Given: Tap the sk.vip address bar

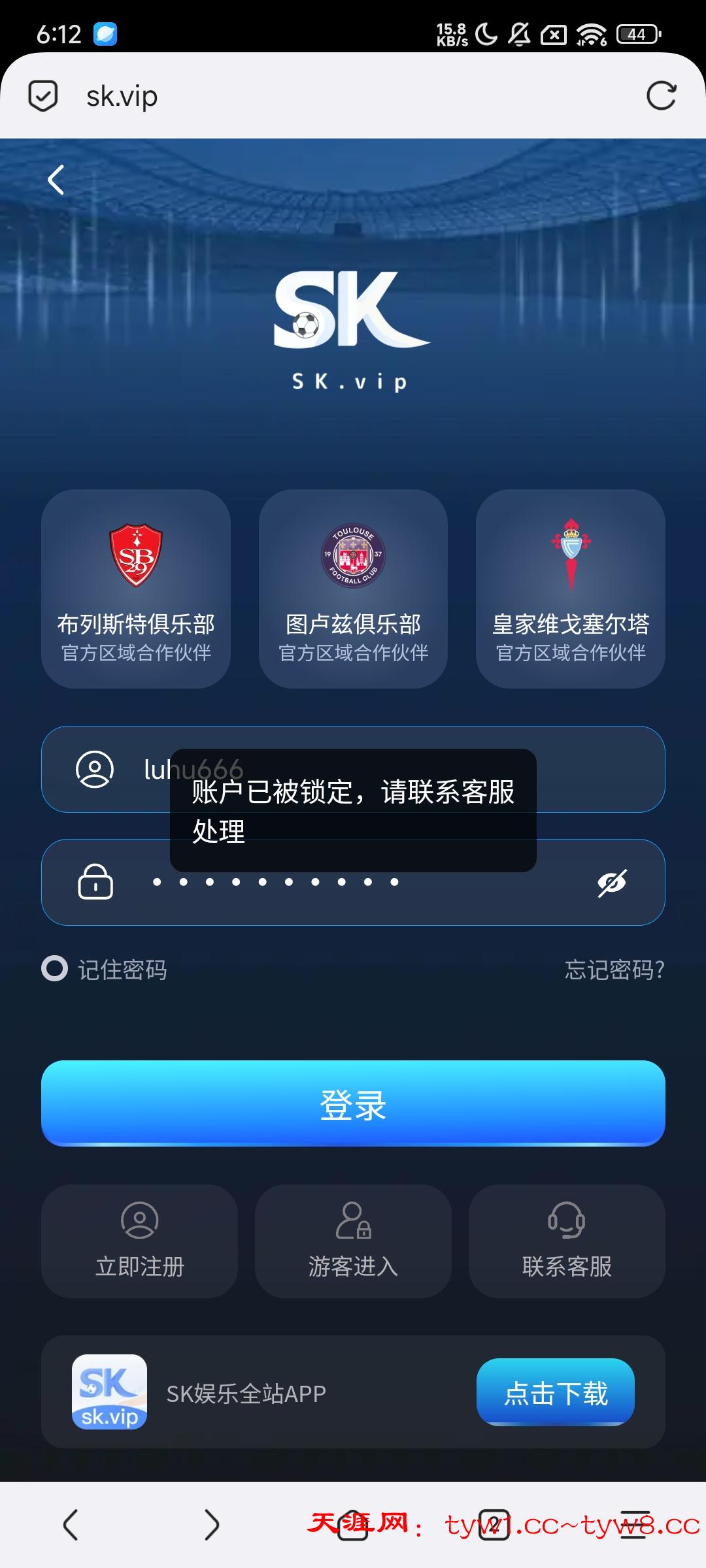Looking at the screenshot, I should [327, 96].
